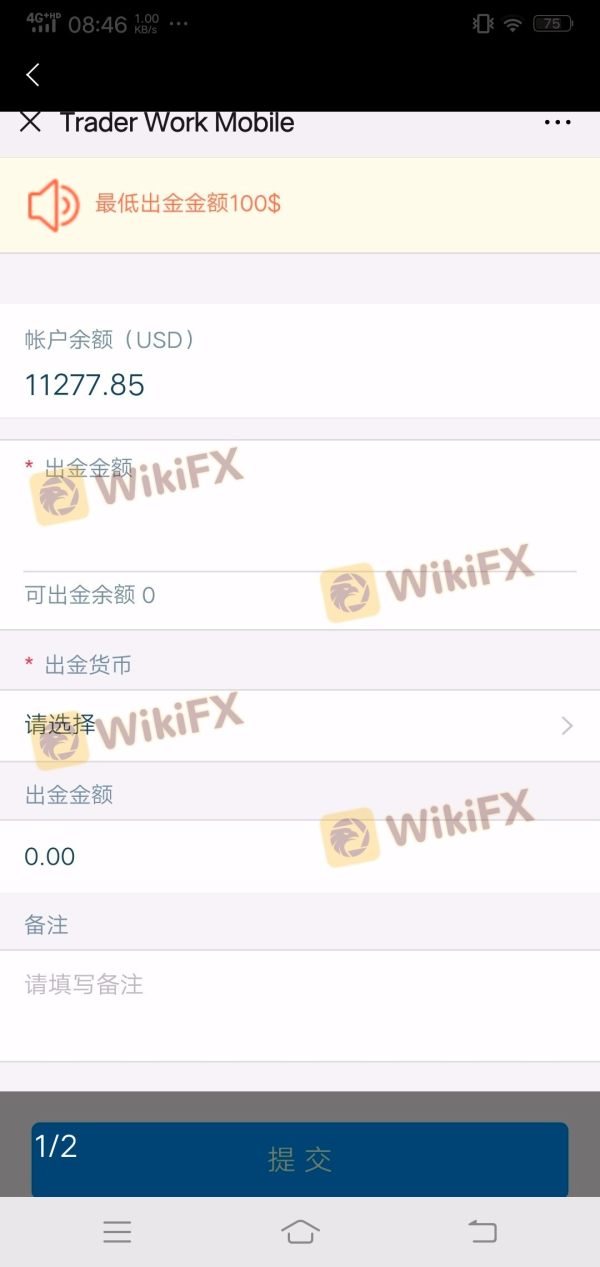Screen dimensions: 600x1267
Task: Open the three-dot overflow menu
Action: pyautogui.click(x=557, y=122)
